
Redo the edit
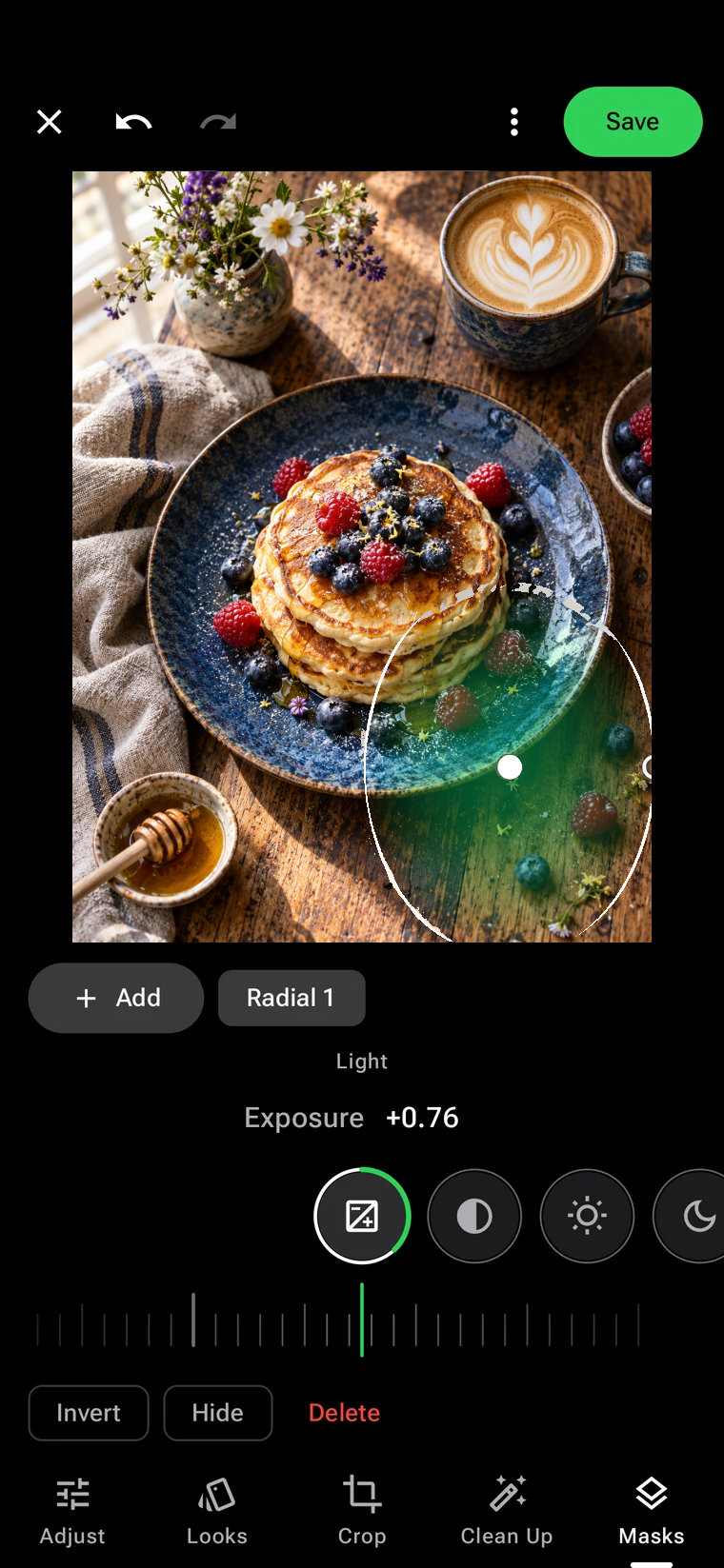(218, 122)
